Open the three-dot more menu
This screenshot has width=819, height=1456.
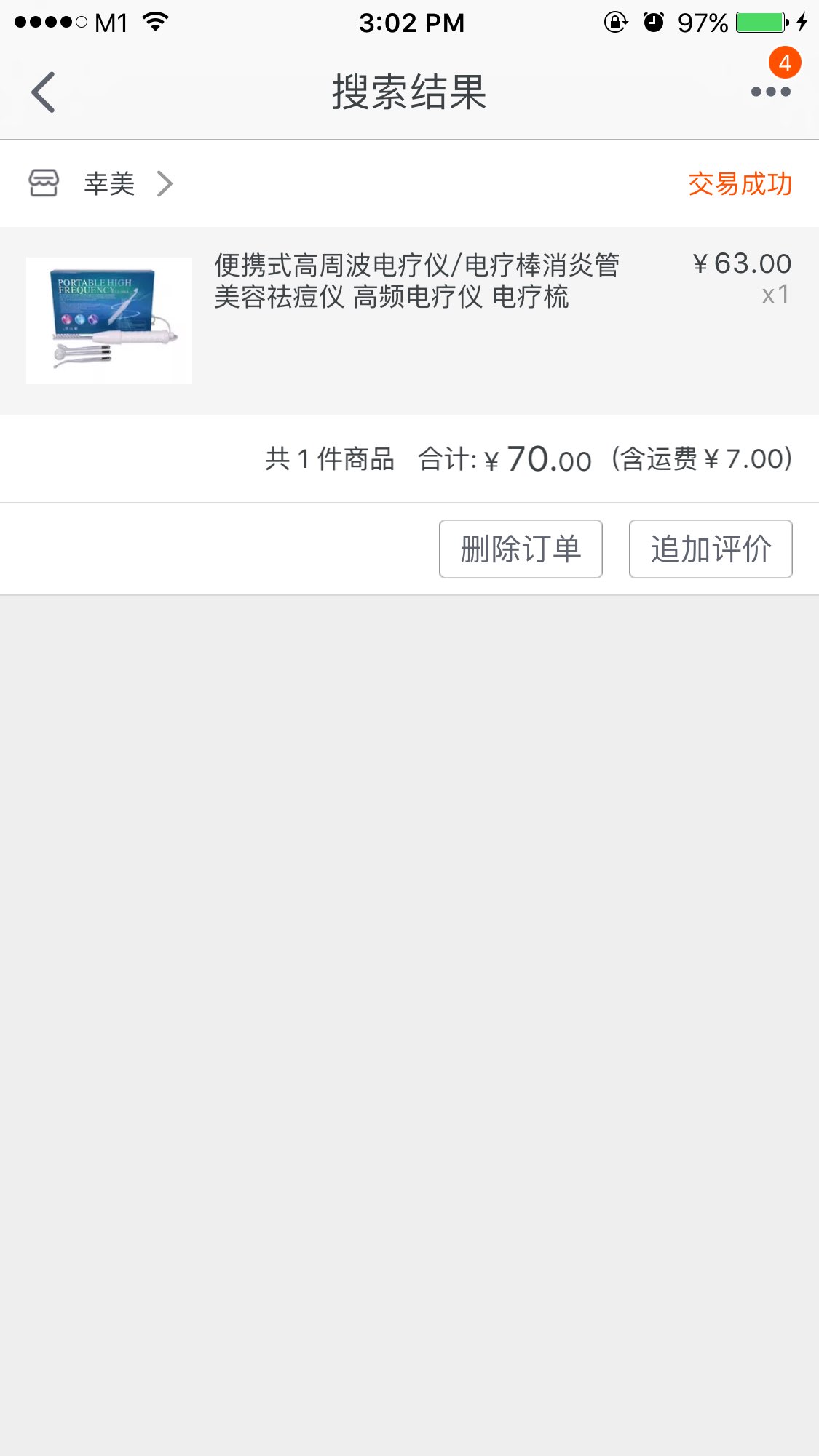(x=770, y=92)
